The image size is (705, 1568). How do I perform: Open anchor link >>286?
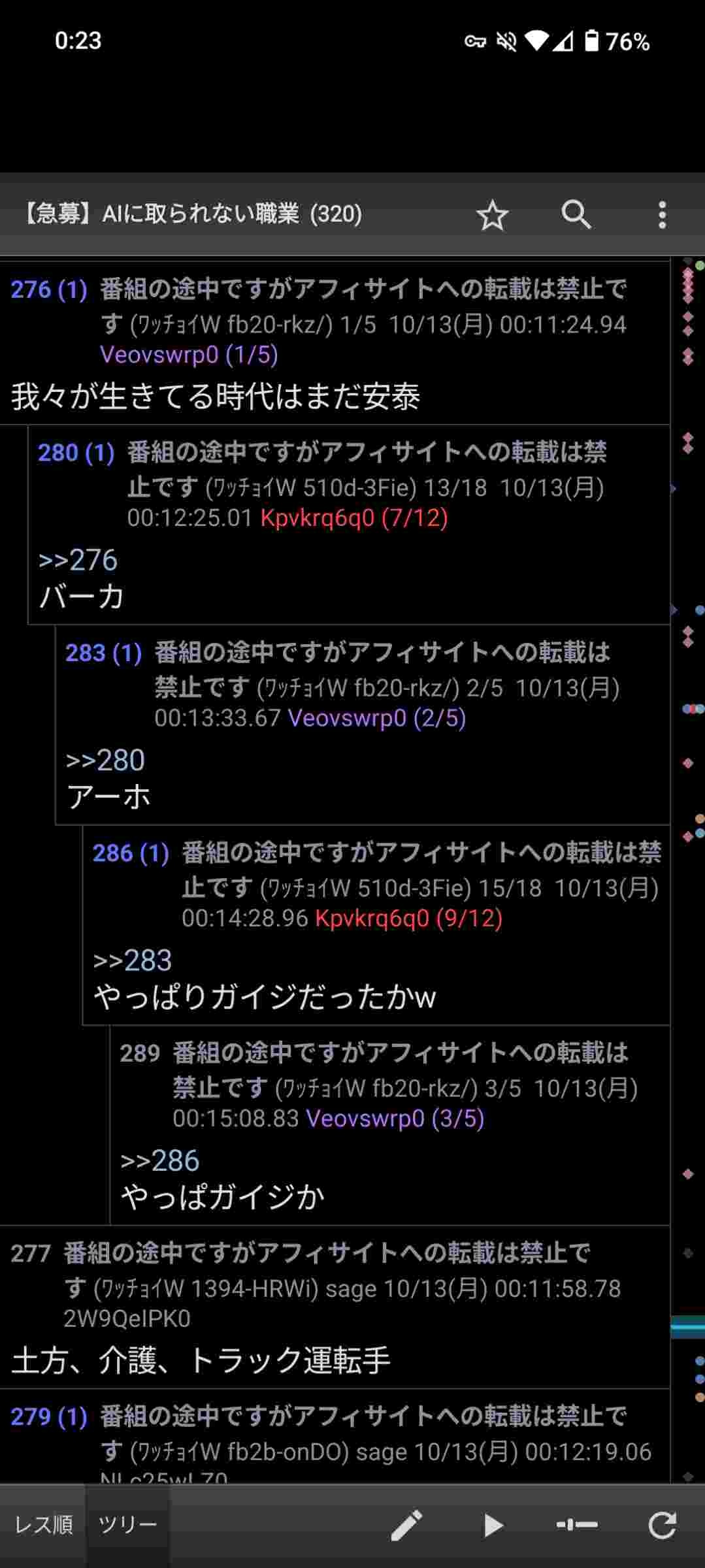tap(161, 1161)
